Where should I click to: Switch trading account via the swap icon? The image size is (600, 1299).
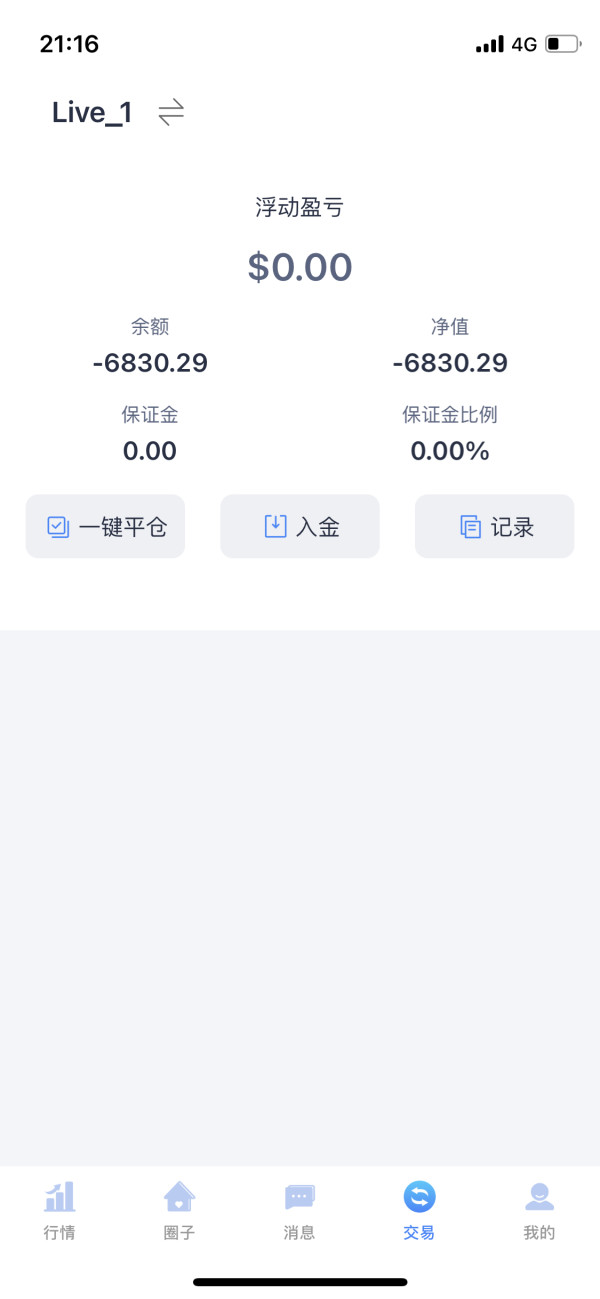click(171, 113)
